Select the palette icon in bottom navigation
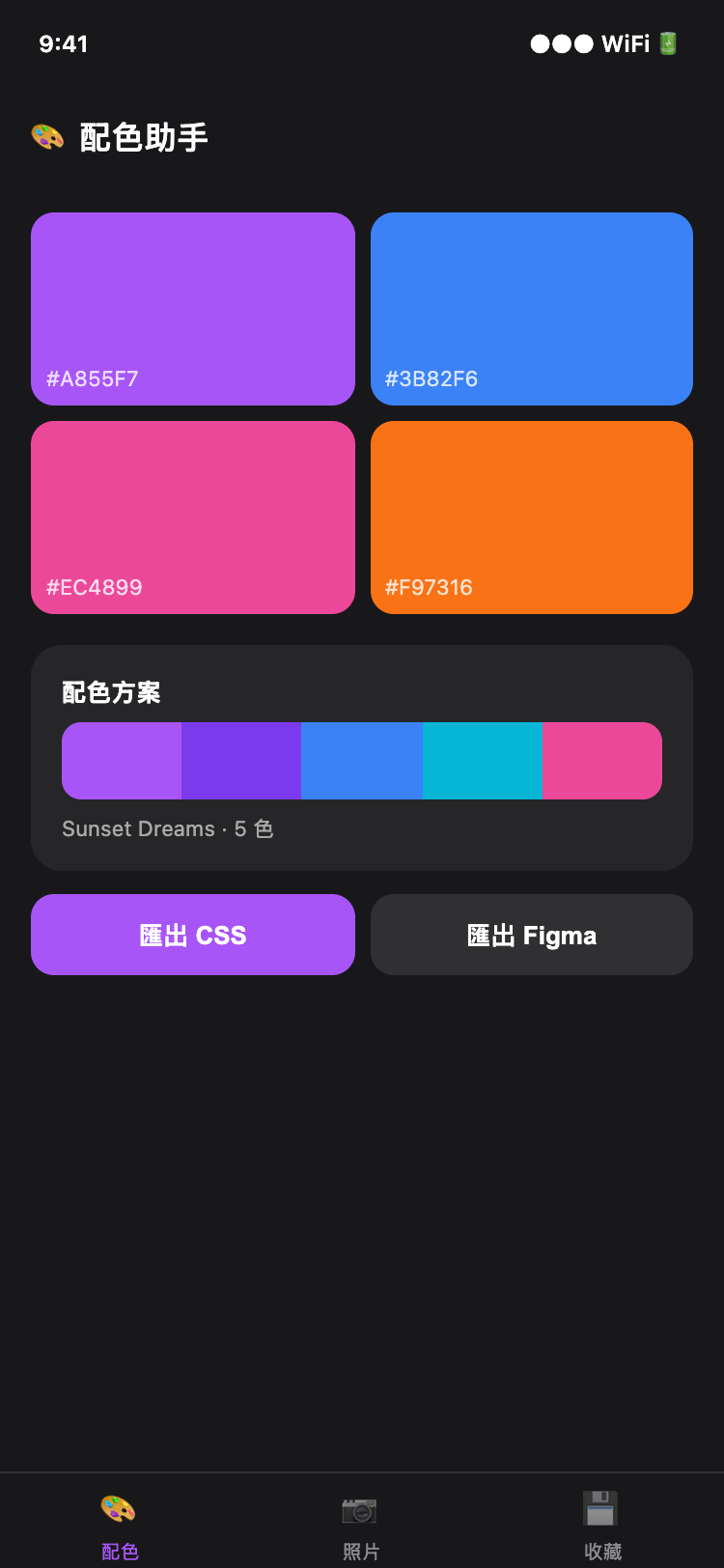Viewport: 724px width, 1568px height. pos(119,1506)
